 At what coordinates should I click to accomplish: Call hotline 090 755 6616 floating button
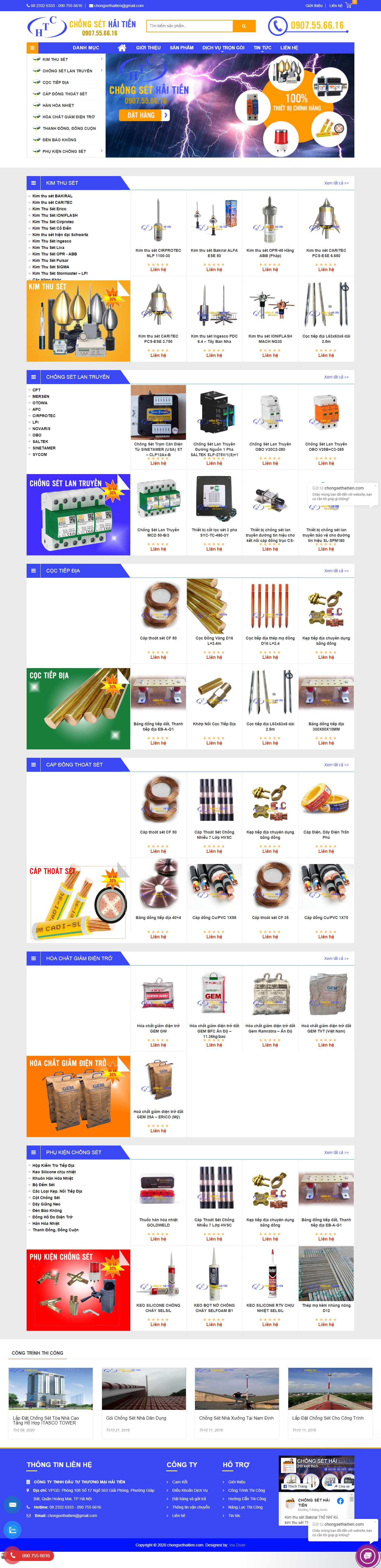tap(31, 1555)
